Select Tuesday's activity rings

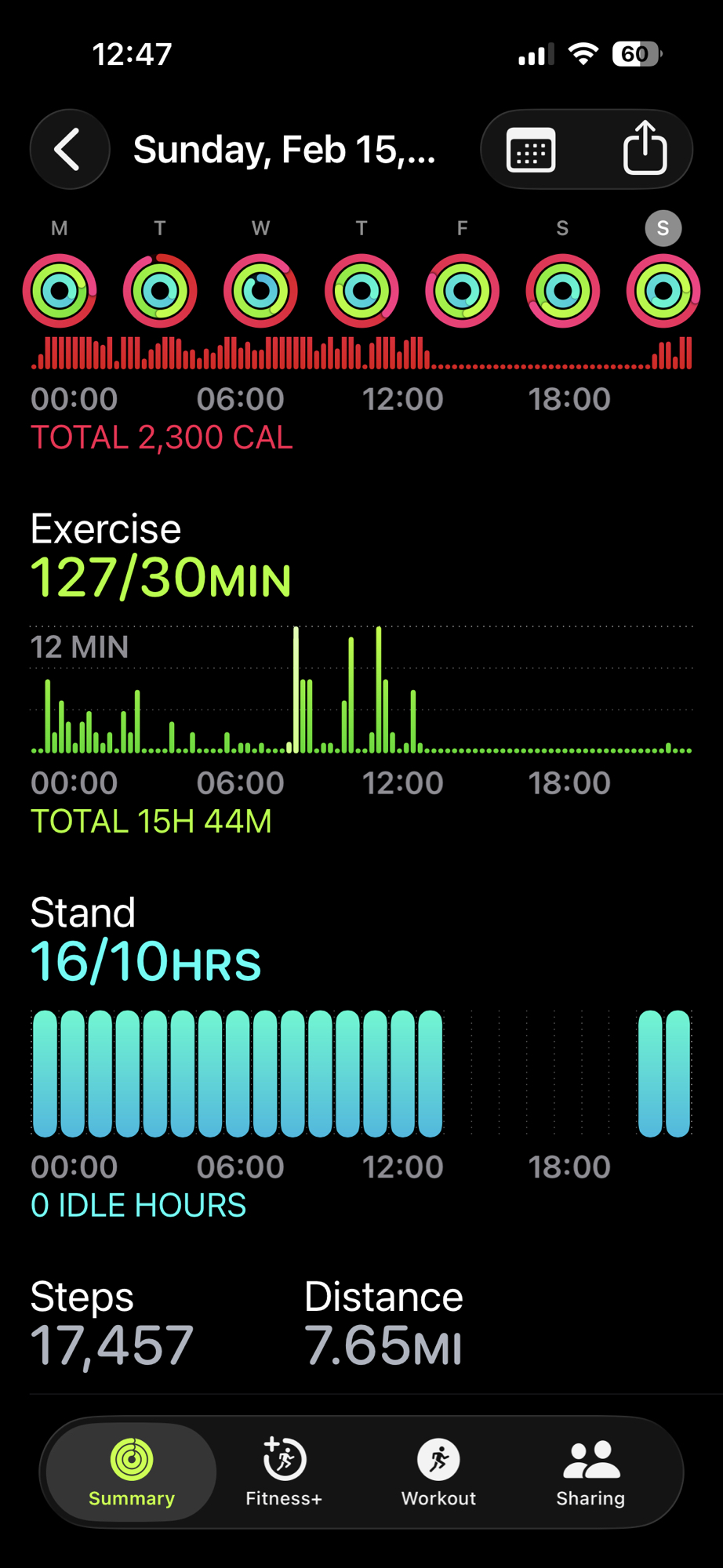[160, 291]
